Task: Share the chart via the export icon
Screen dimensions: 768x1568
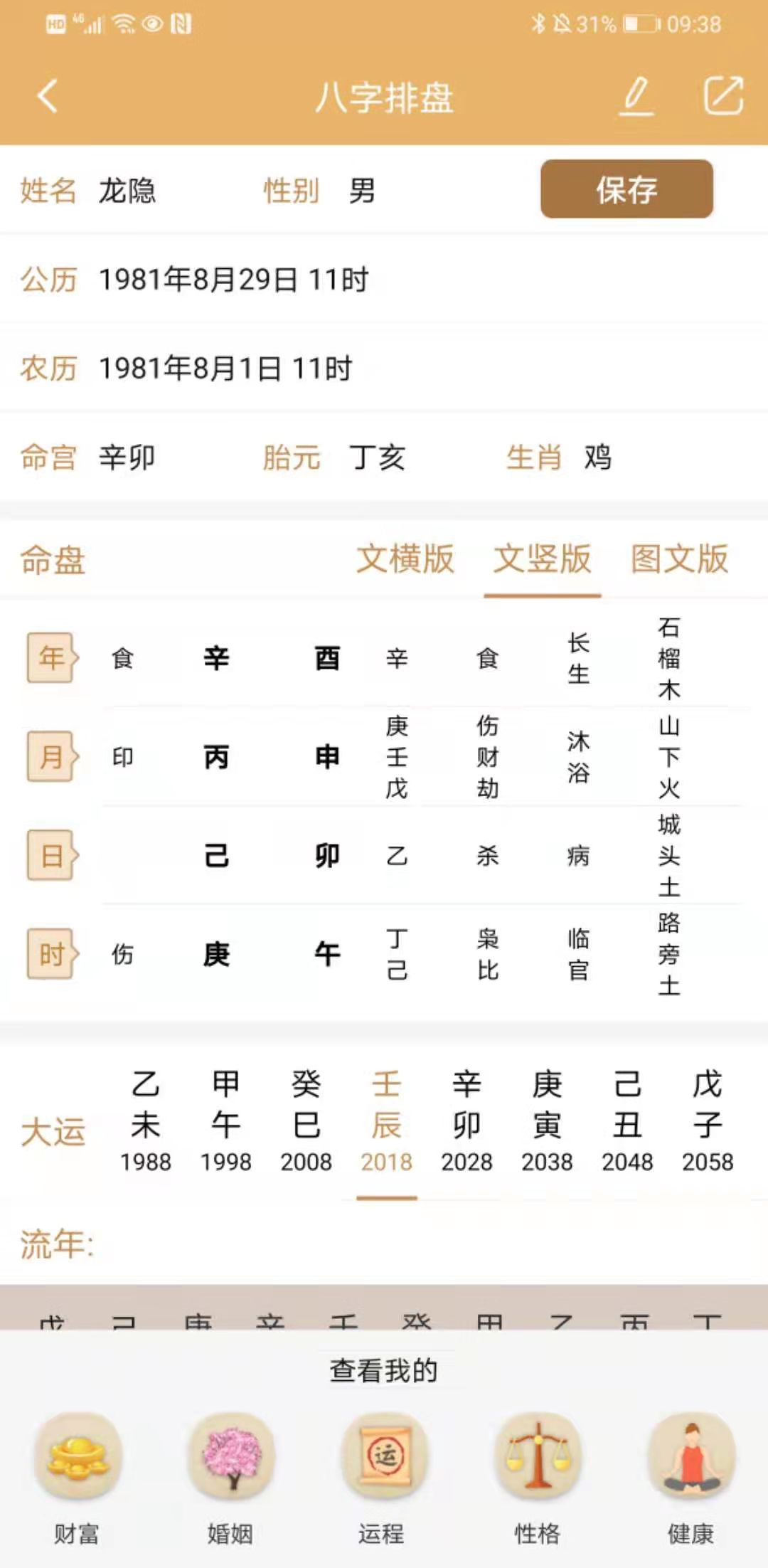Action: 723,96
